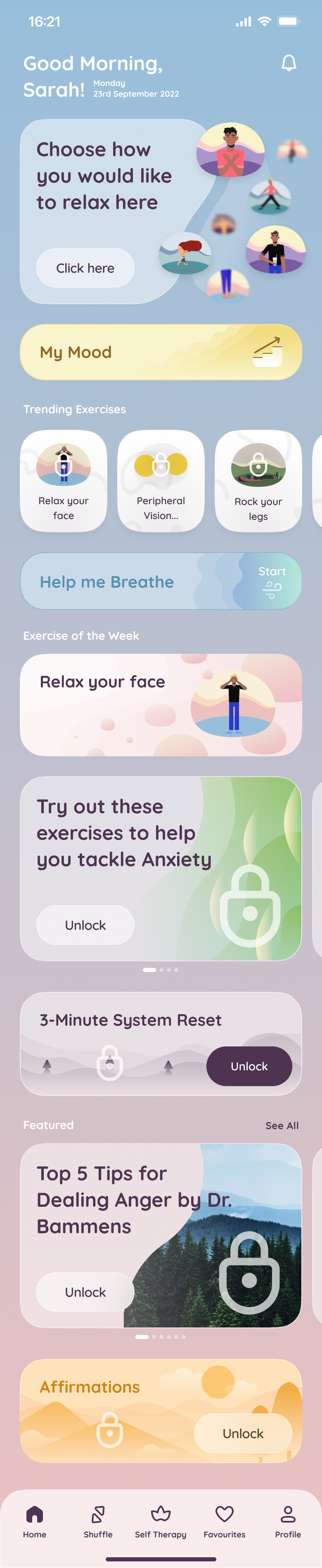
Task: Open Exercise of the Week card
Action: 161,705
